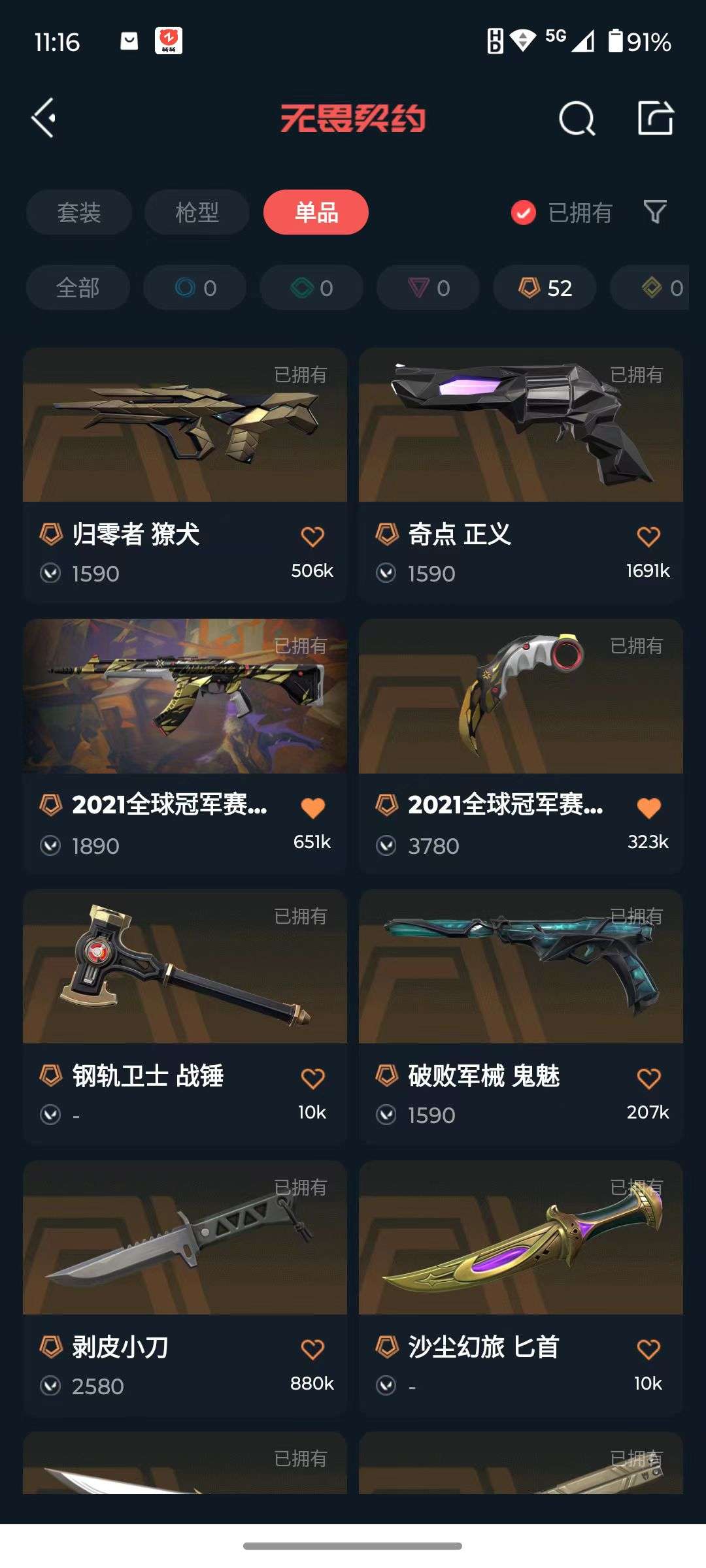Switch to the 套装 tab
Viewport: 706px width, 1568px height.
pyautogui.click(x=78, y=212)
